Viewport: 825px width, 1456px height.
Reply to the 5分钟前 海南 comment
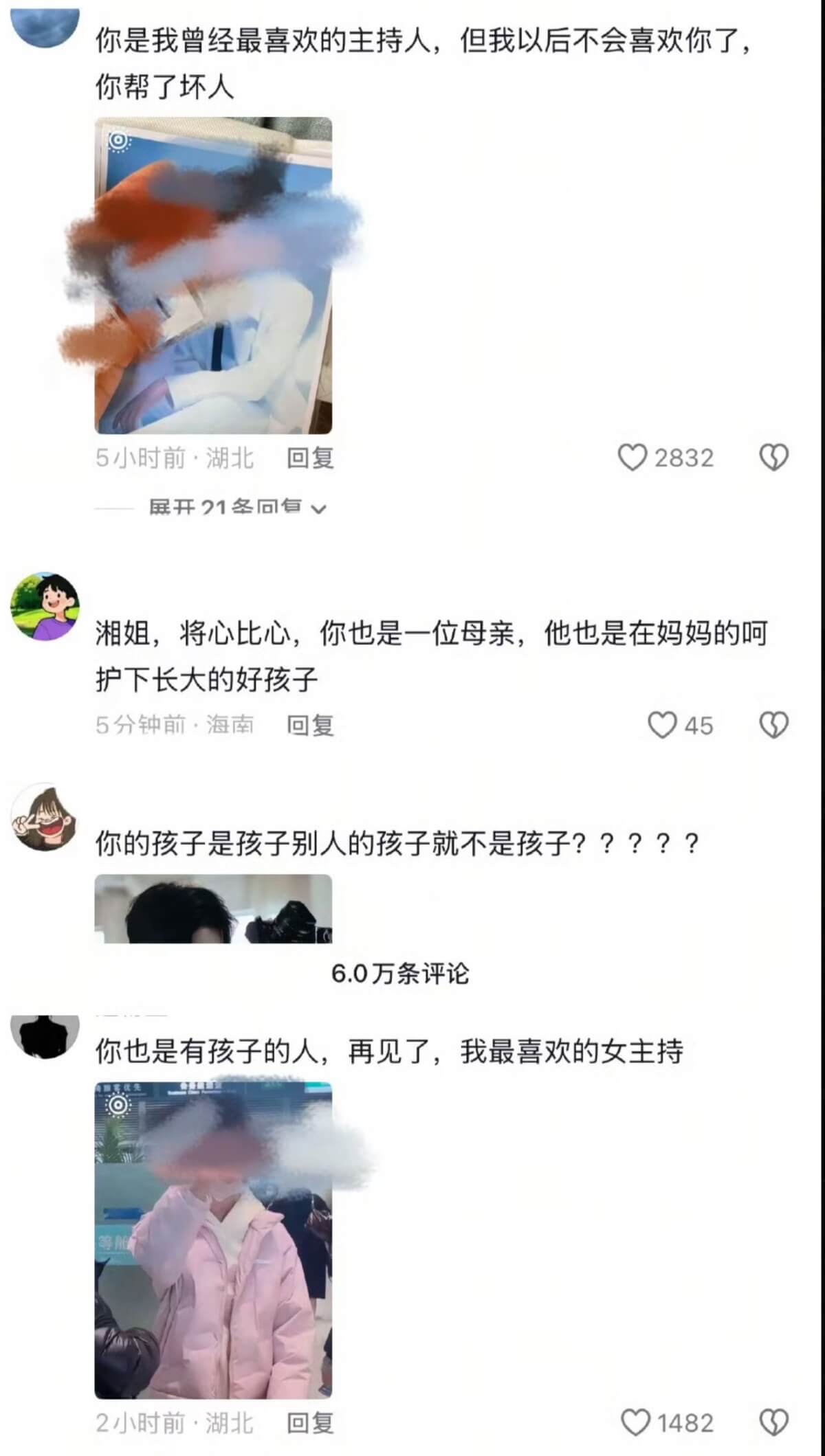pos(310,726)
